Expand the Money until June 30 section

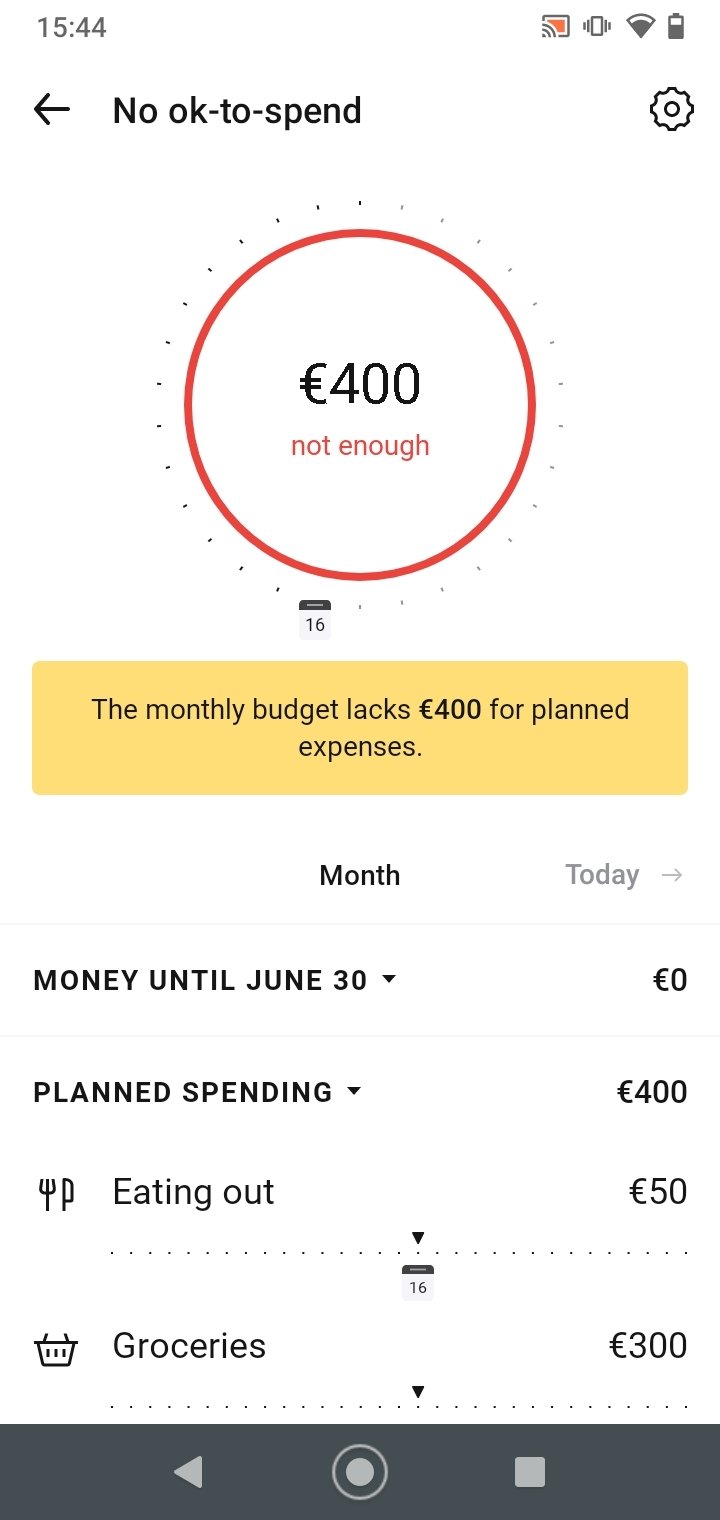pyautogui.click(x=360, y=980)
